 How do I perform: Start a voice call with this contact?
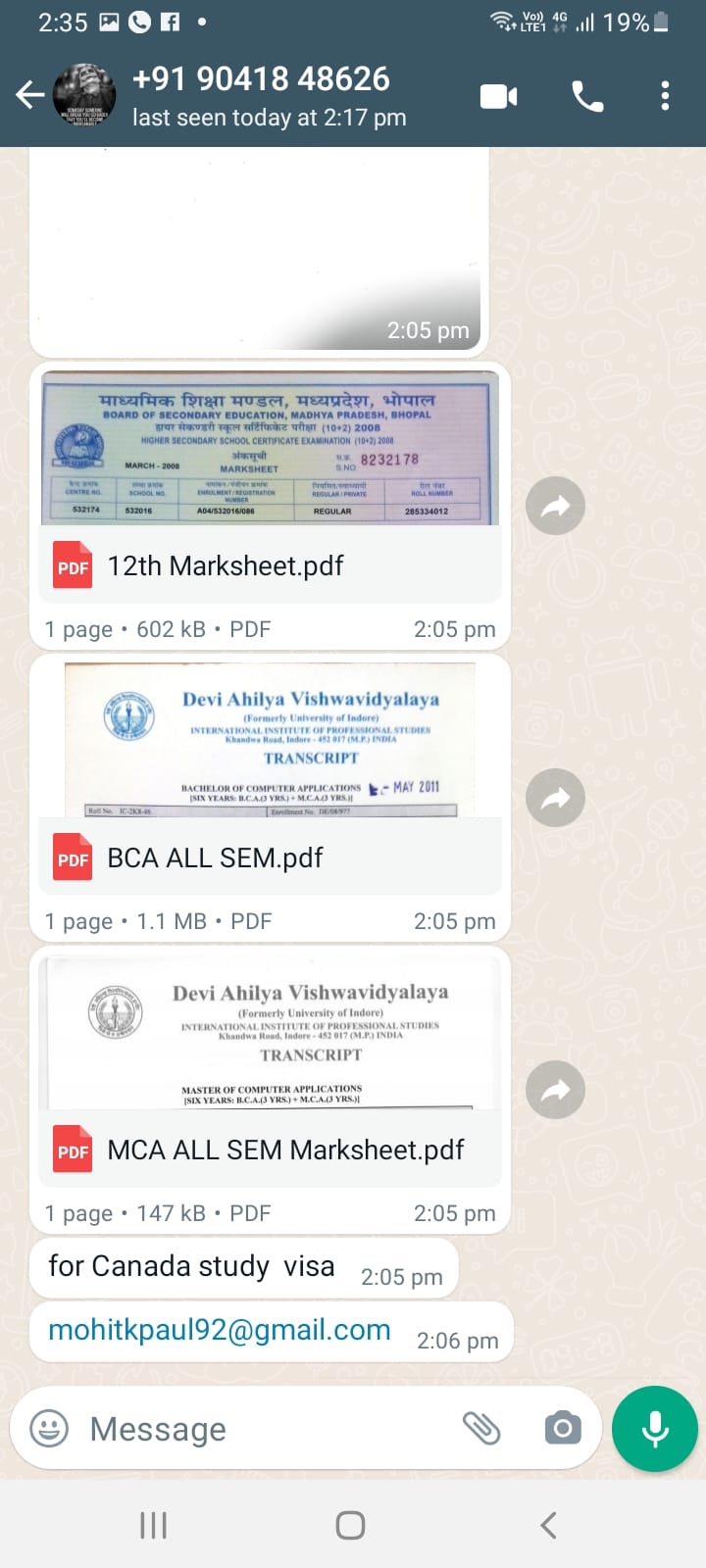click(x=587, y=96)
